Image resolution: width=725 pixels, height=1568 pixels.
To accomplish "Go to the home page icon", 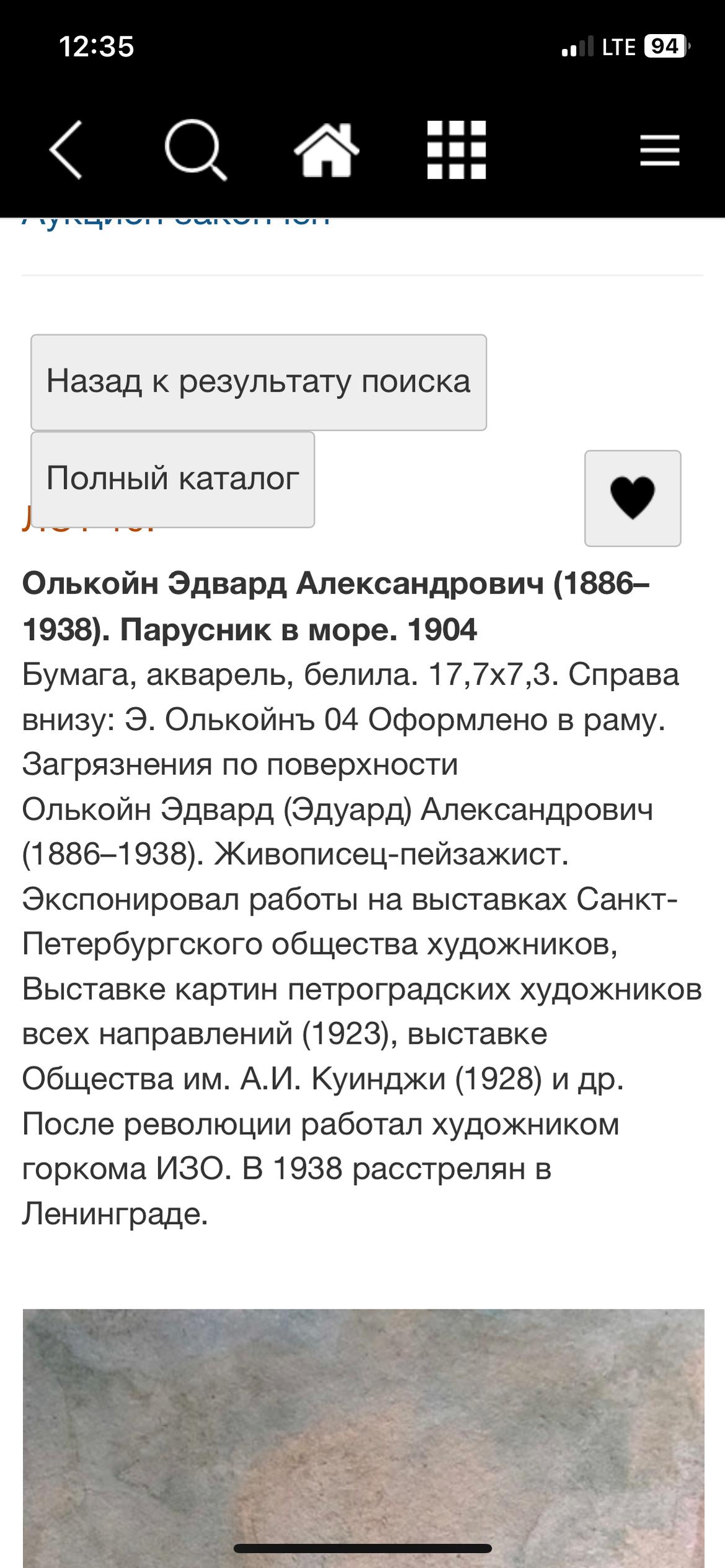I will 326,149.
